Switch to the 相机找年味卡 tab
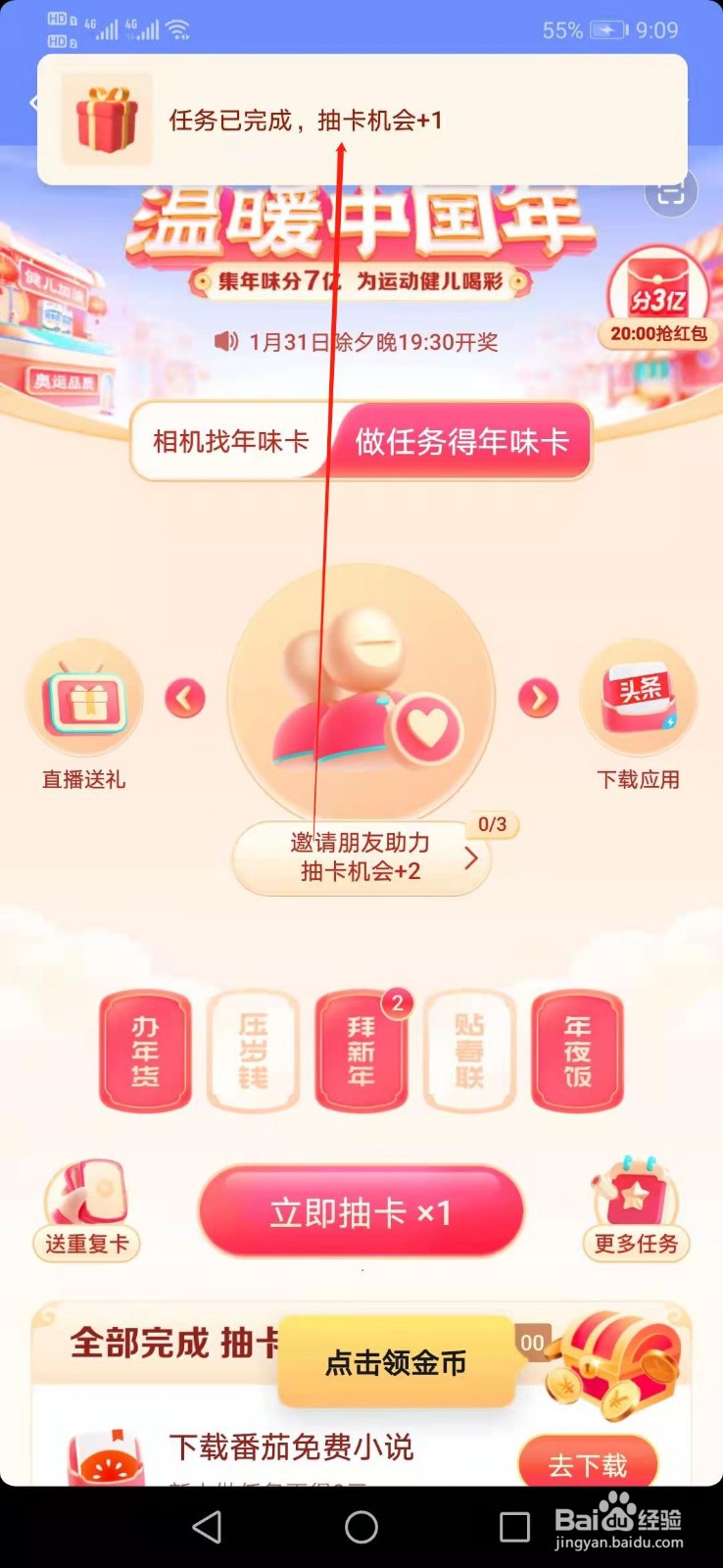The image size is (723, 1568). tap(230, 441)
